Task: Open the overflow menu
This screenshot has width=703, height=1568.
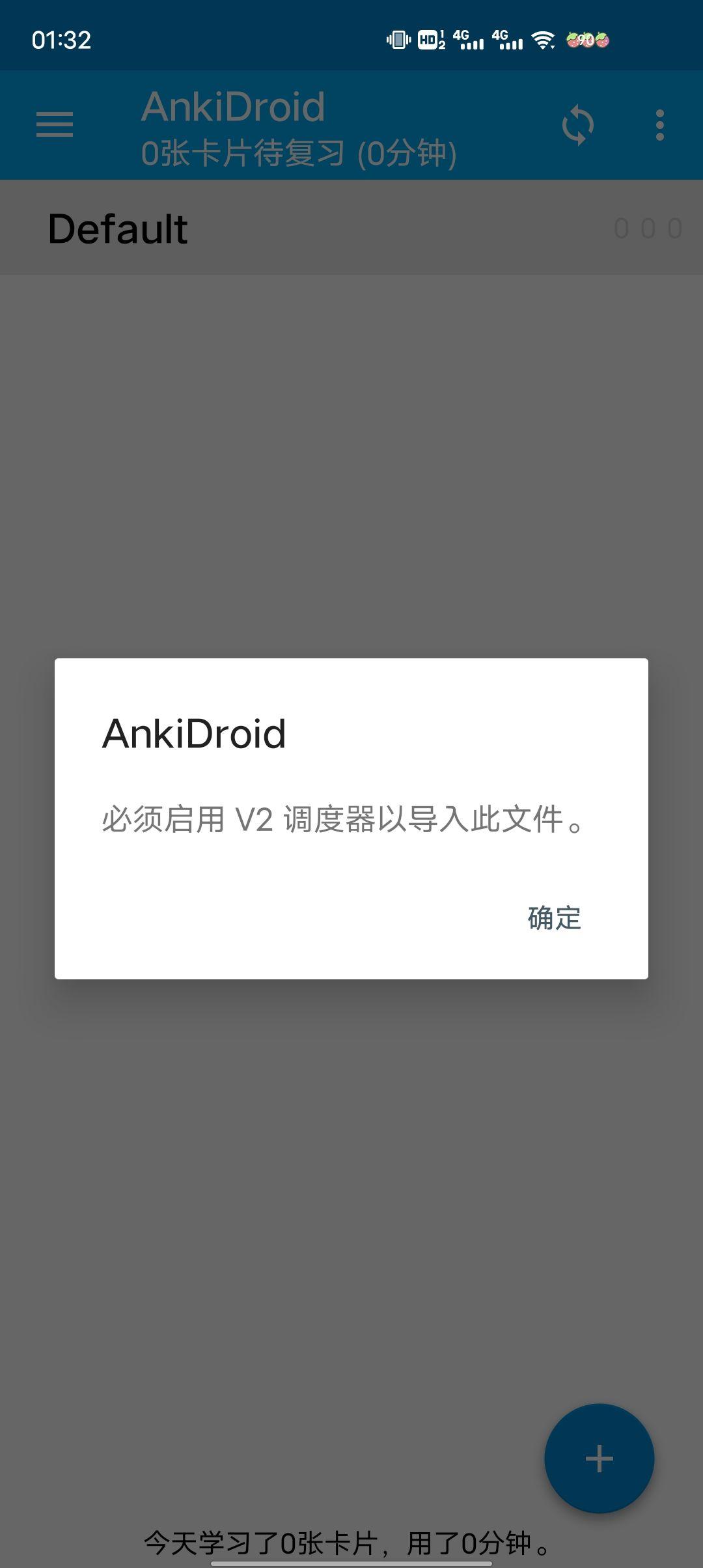Action: pyautogui.click(x=659, y=125)
